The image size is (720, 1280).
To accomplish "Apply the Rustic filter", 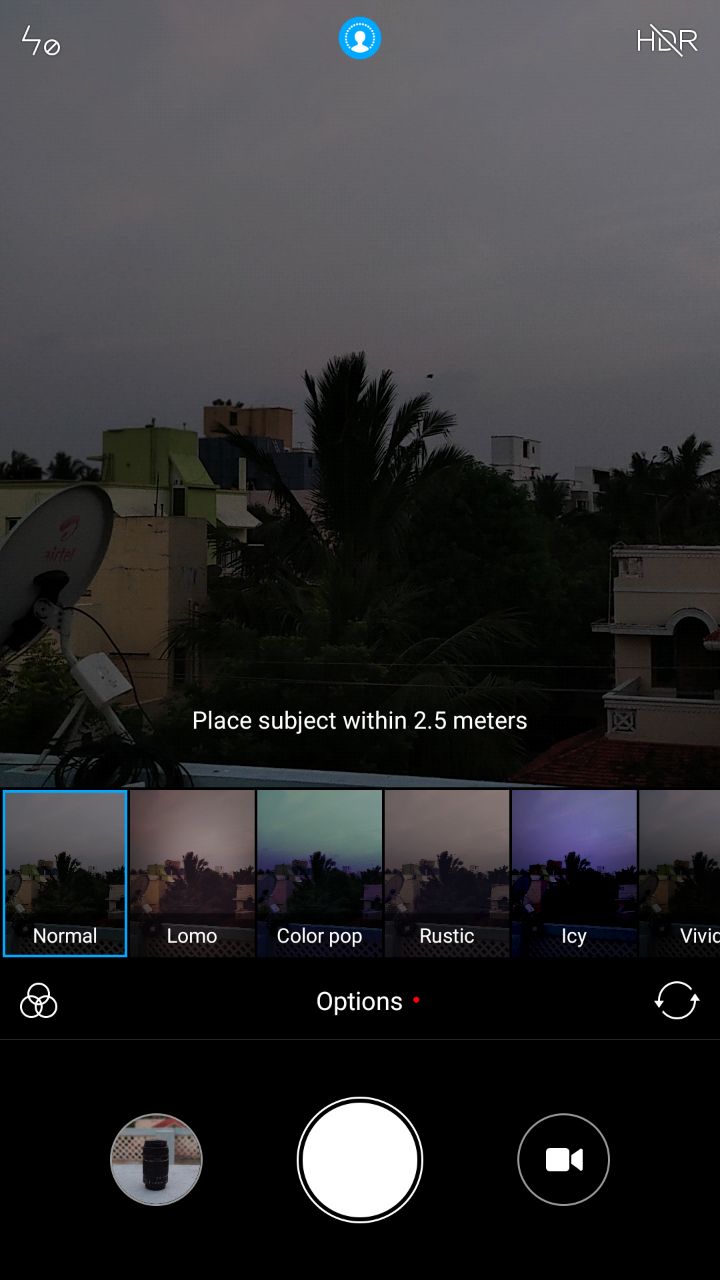I will [446, 873].
